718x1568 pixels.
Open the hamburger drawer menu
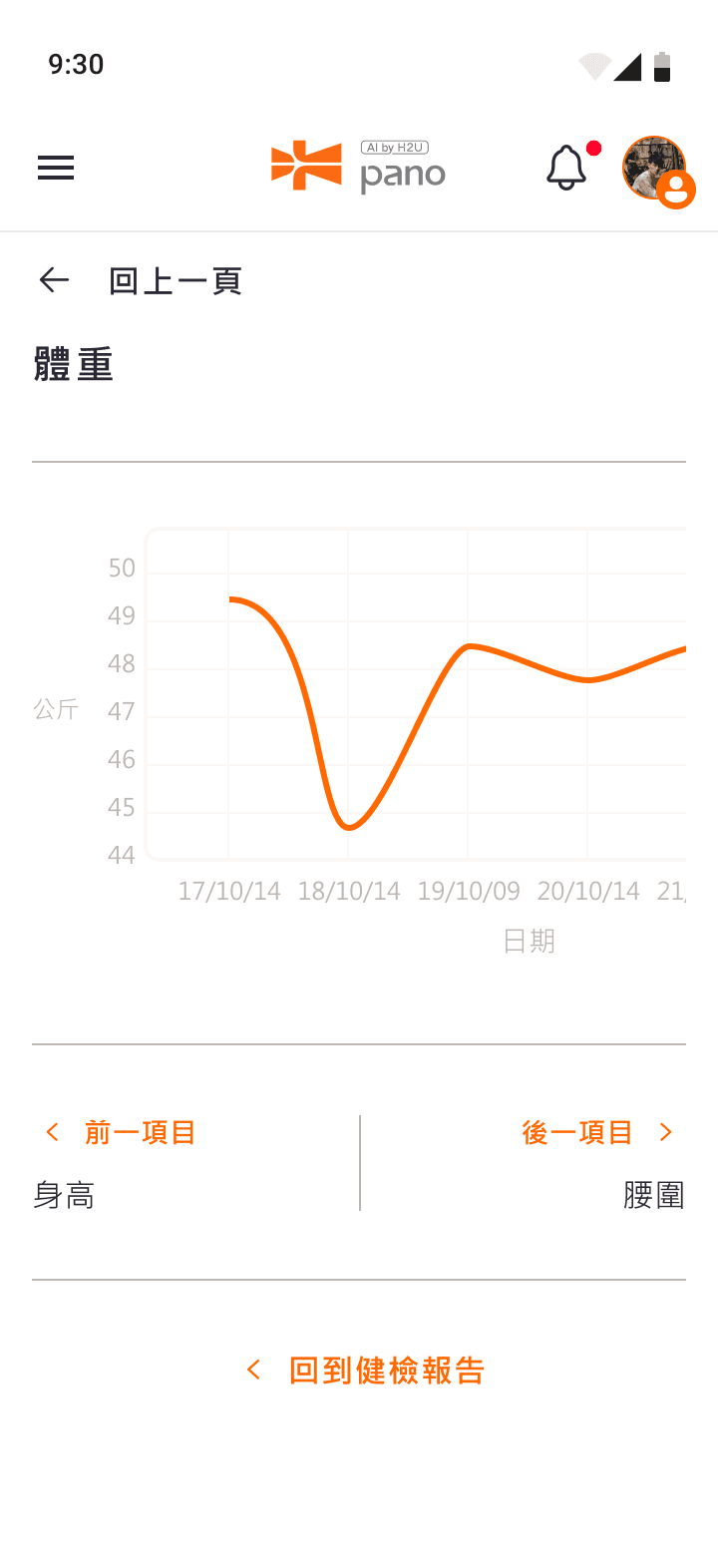click(x=56, y=168)
